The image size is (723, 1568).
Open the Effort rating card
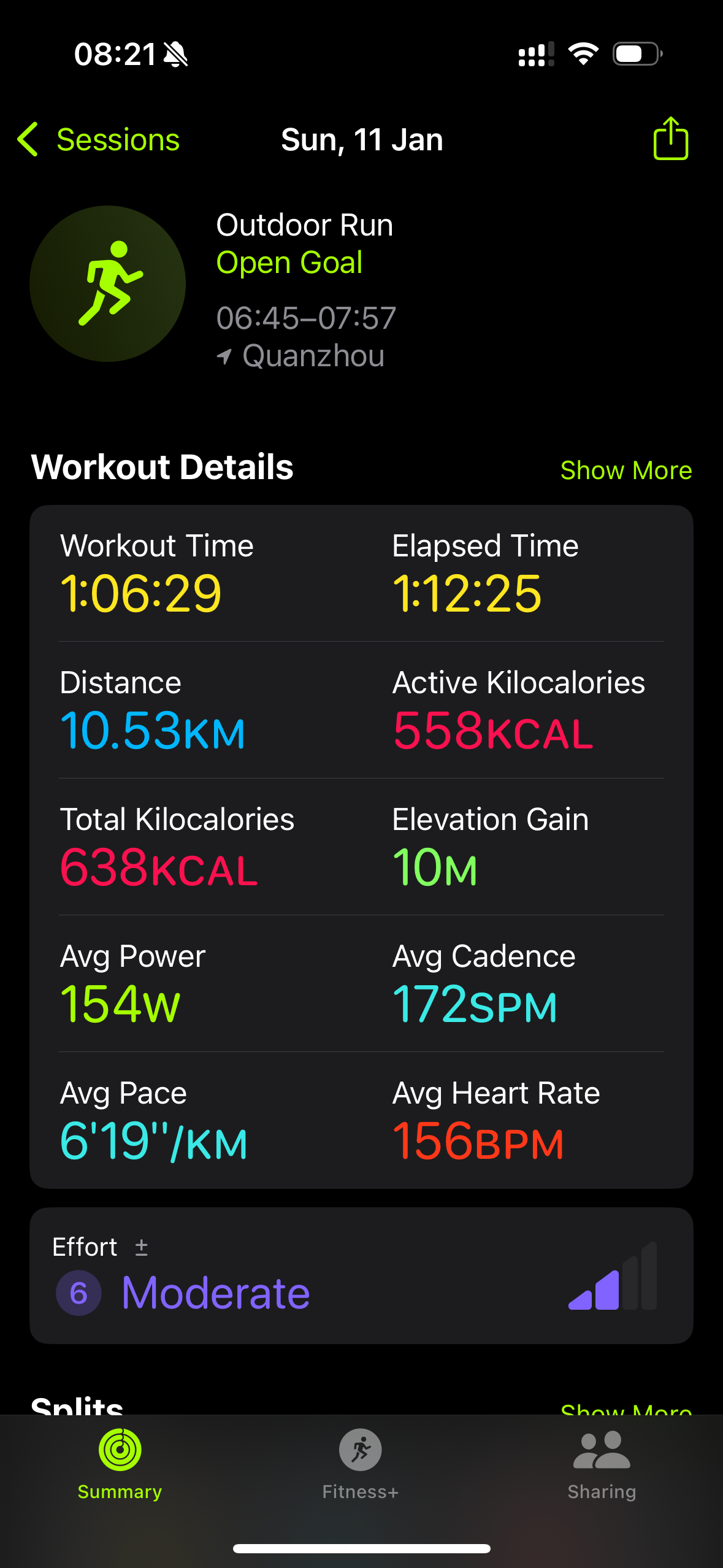click(361, 1276)
